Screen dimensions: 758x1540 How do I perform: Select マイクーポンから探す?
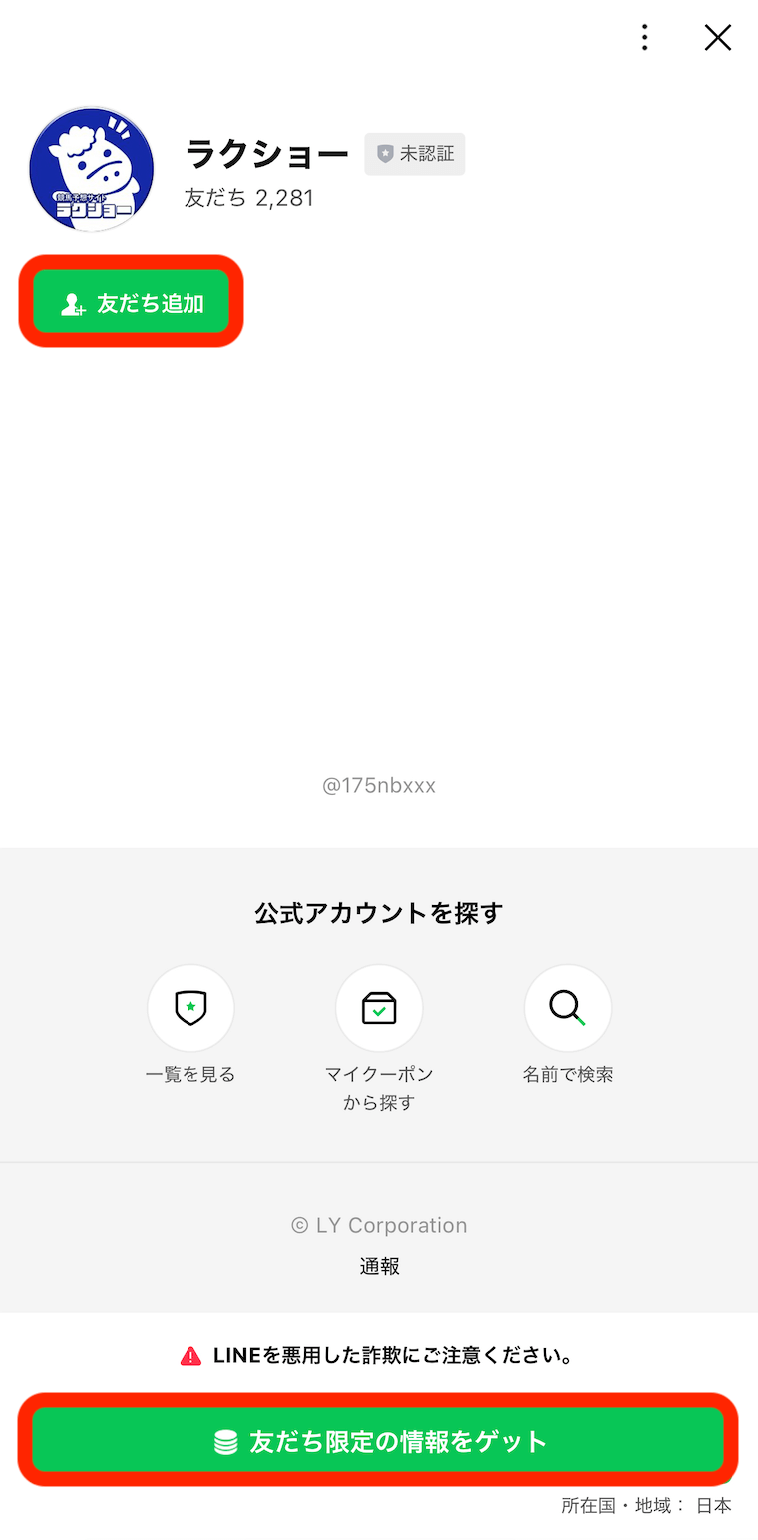tap(379, 1008)
